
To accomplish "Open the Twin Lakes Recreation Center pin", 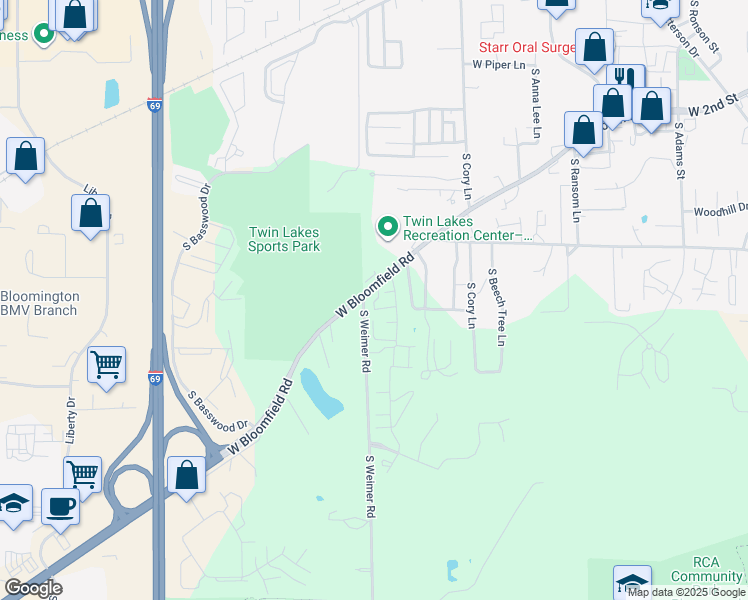I will 388,228.
